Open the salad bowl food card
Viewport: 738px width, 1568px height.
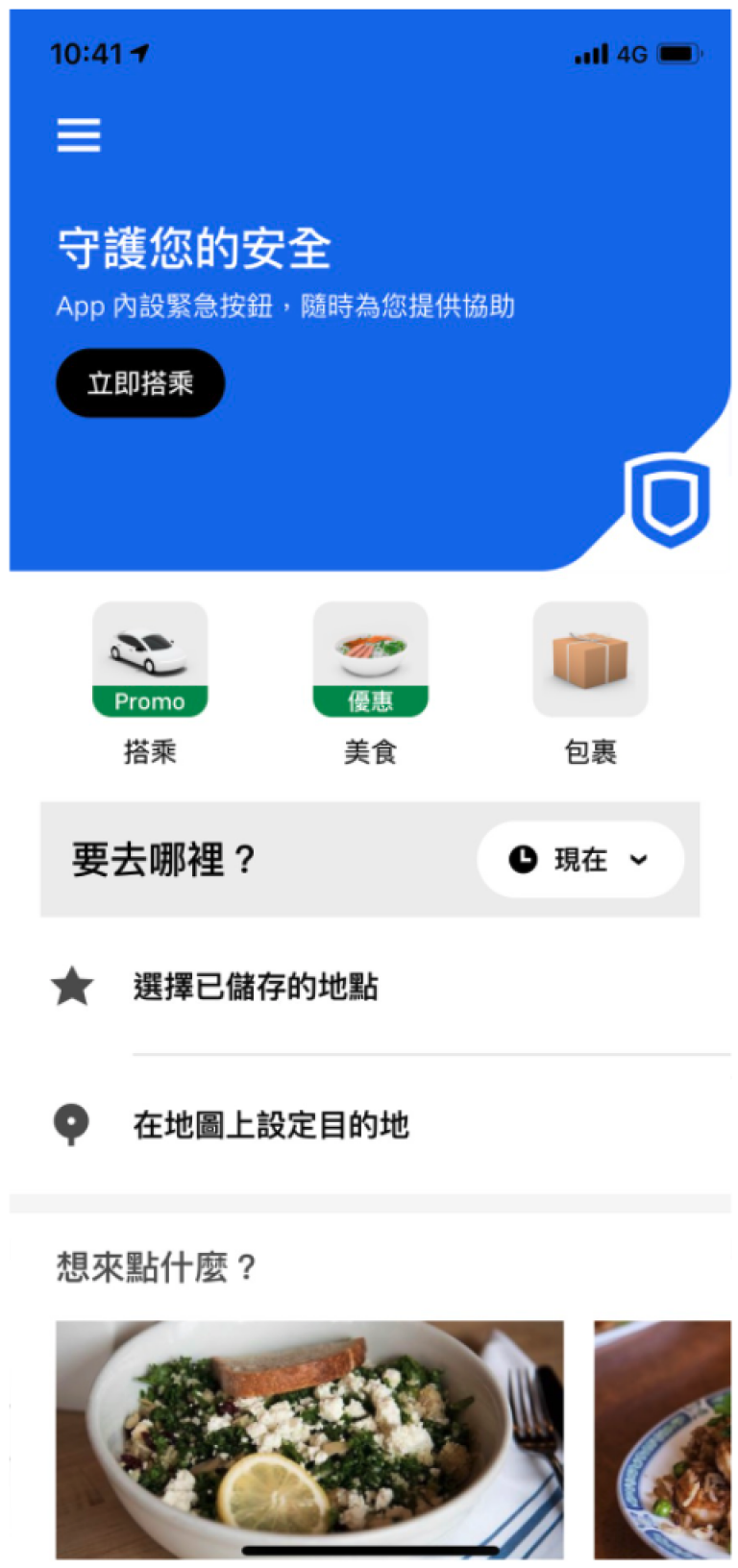[309, 1439]
